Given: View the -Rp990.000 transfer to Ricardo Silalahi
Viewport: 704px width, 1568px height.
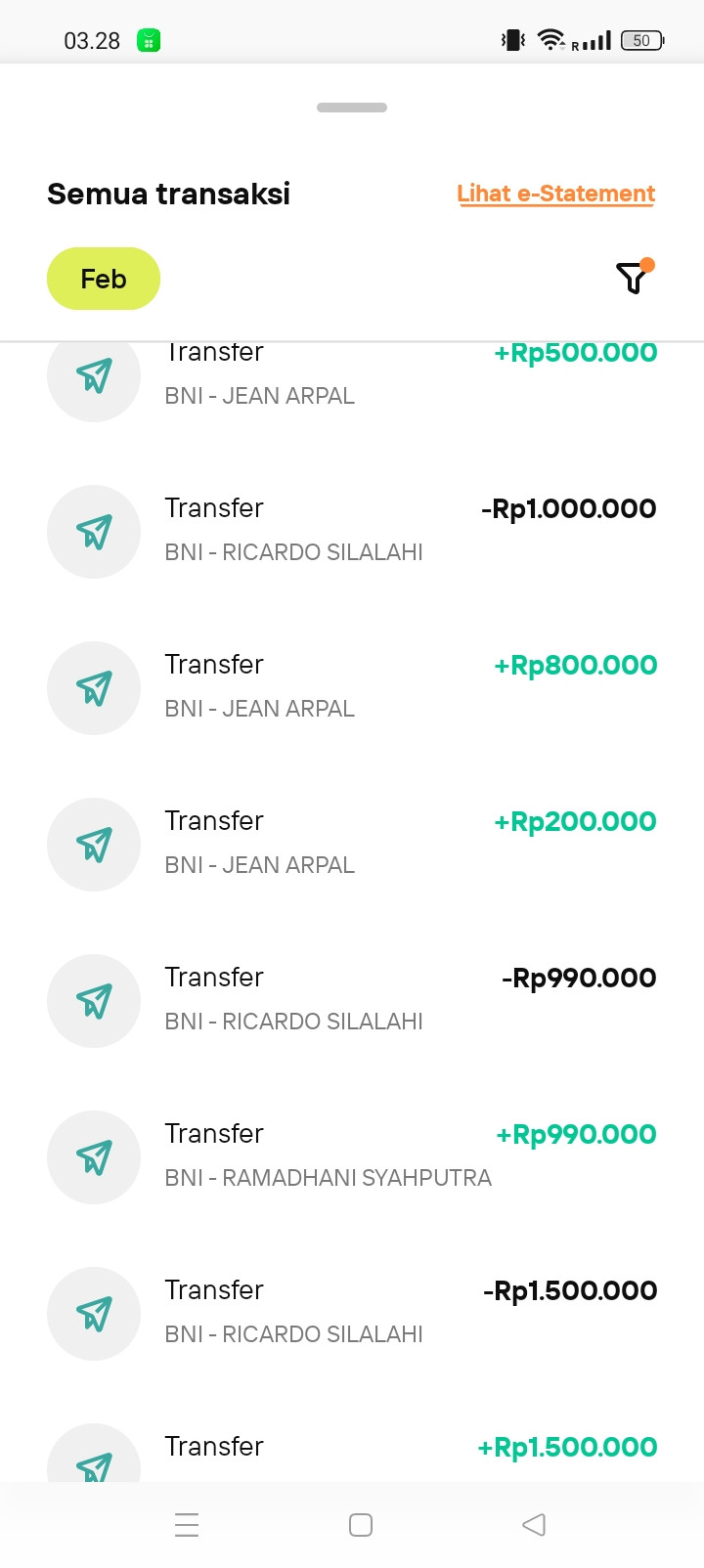Looking at the screenshot, I should (352, 1000).
